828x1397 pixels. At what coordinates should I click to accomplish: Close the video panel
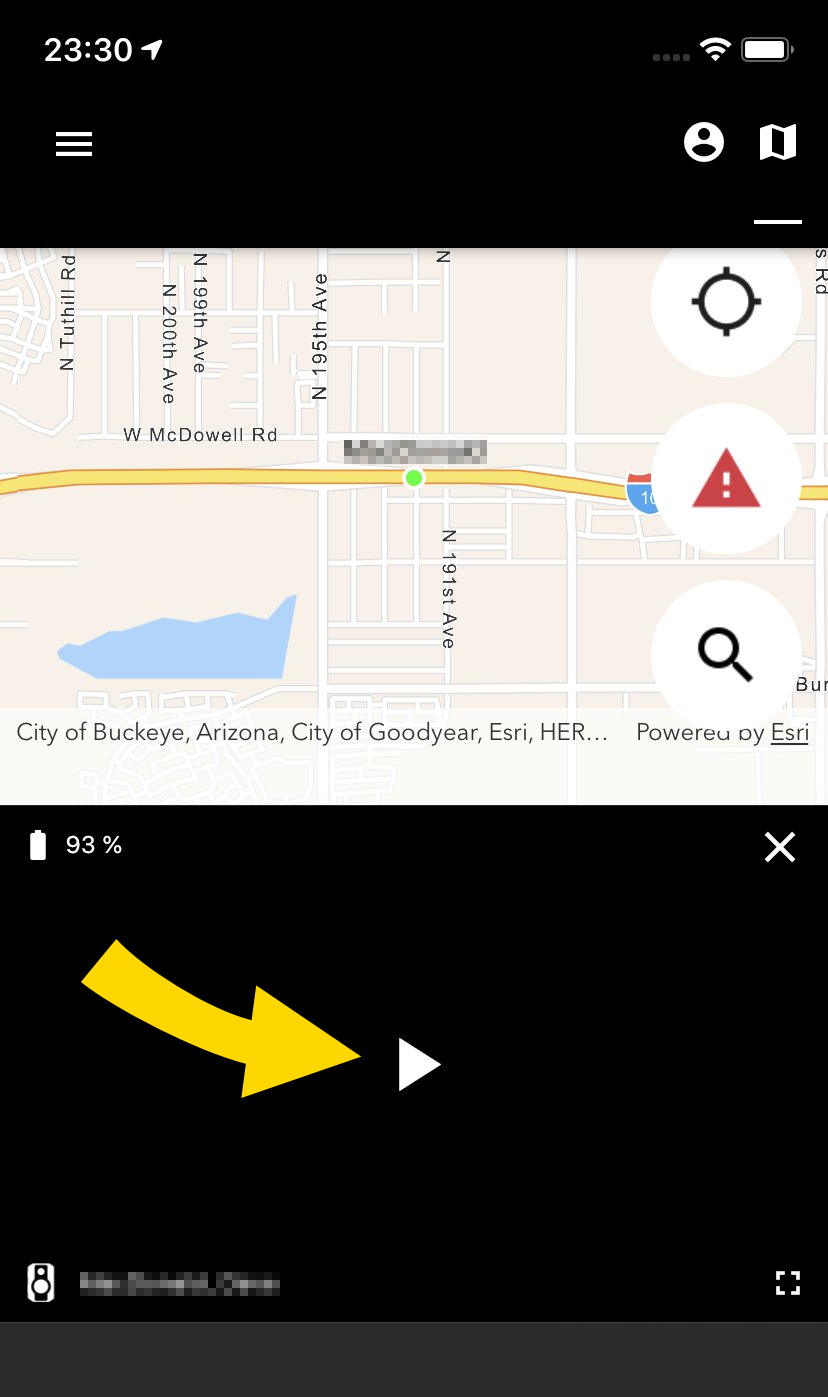[780, 848]
